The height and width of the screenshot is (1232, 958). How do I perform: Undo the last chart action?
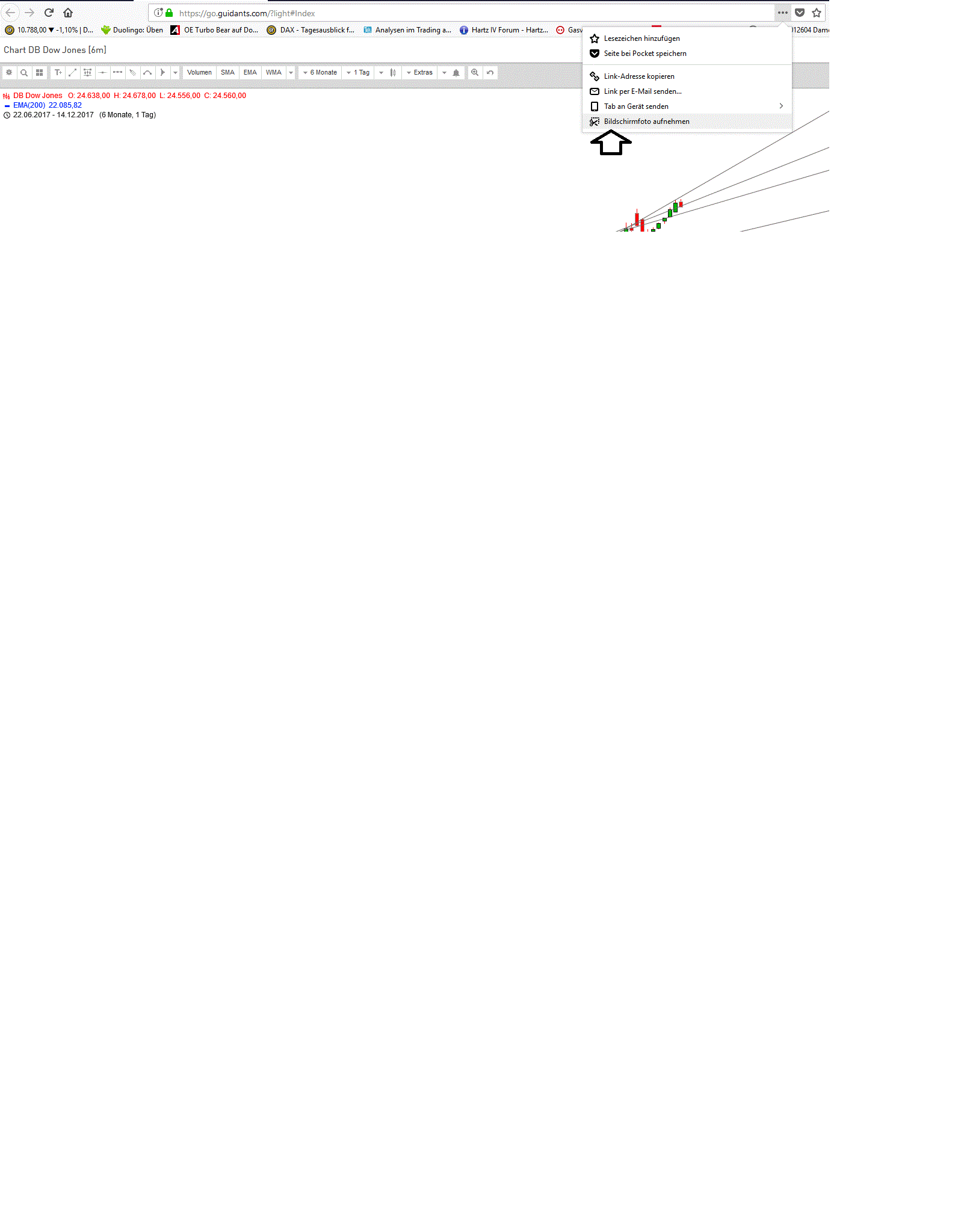490,73
